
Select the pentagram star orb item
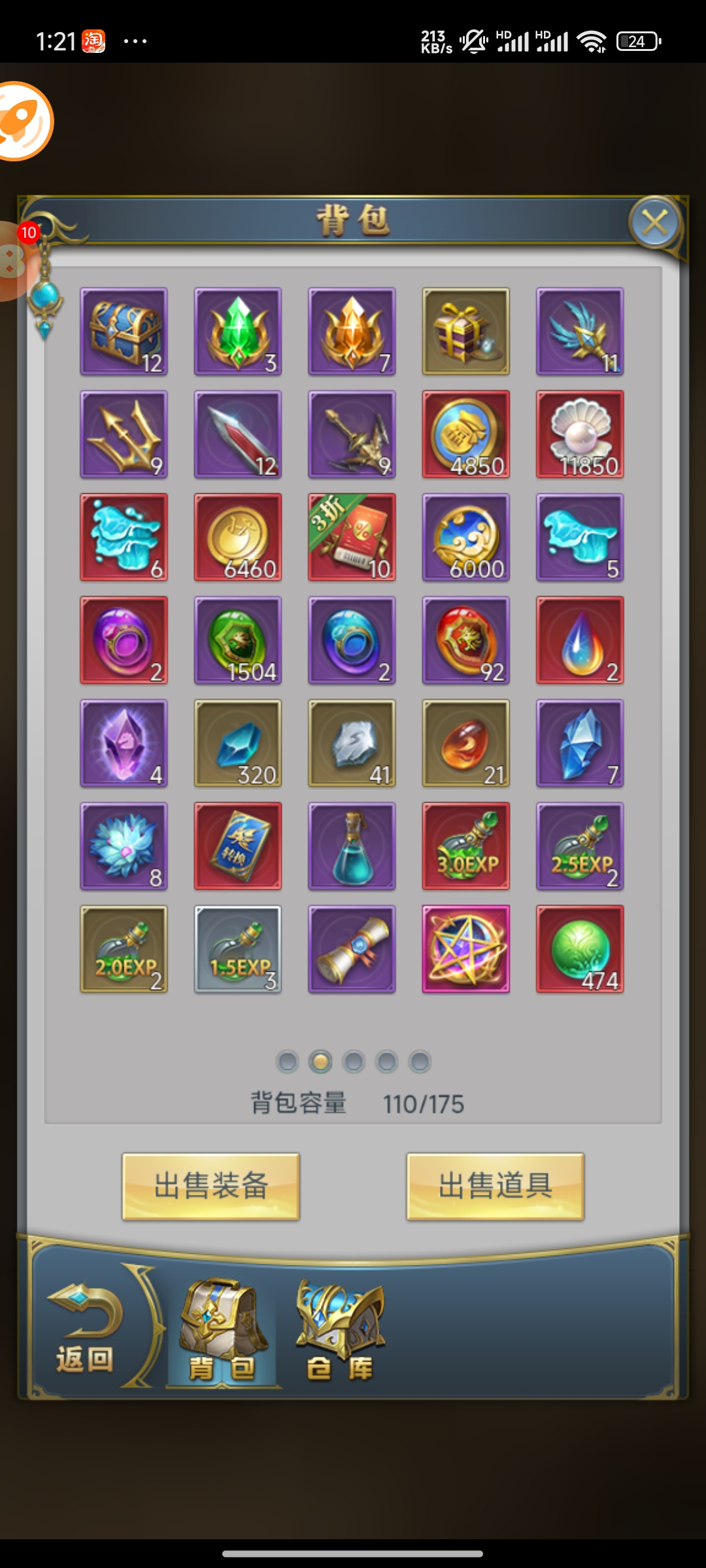(465, 949)
